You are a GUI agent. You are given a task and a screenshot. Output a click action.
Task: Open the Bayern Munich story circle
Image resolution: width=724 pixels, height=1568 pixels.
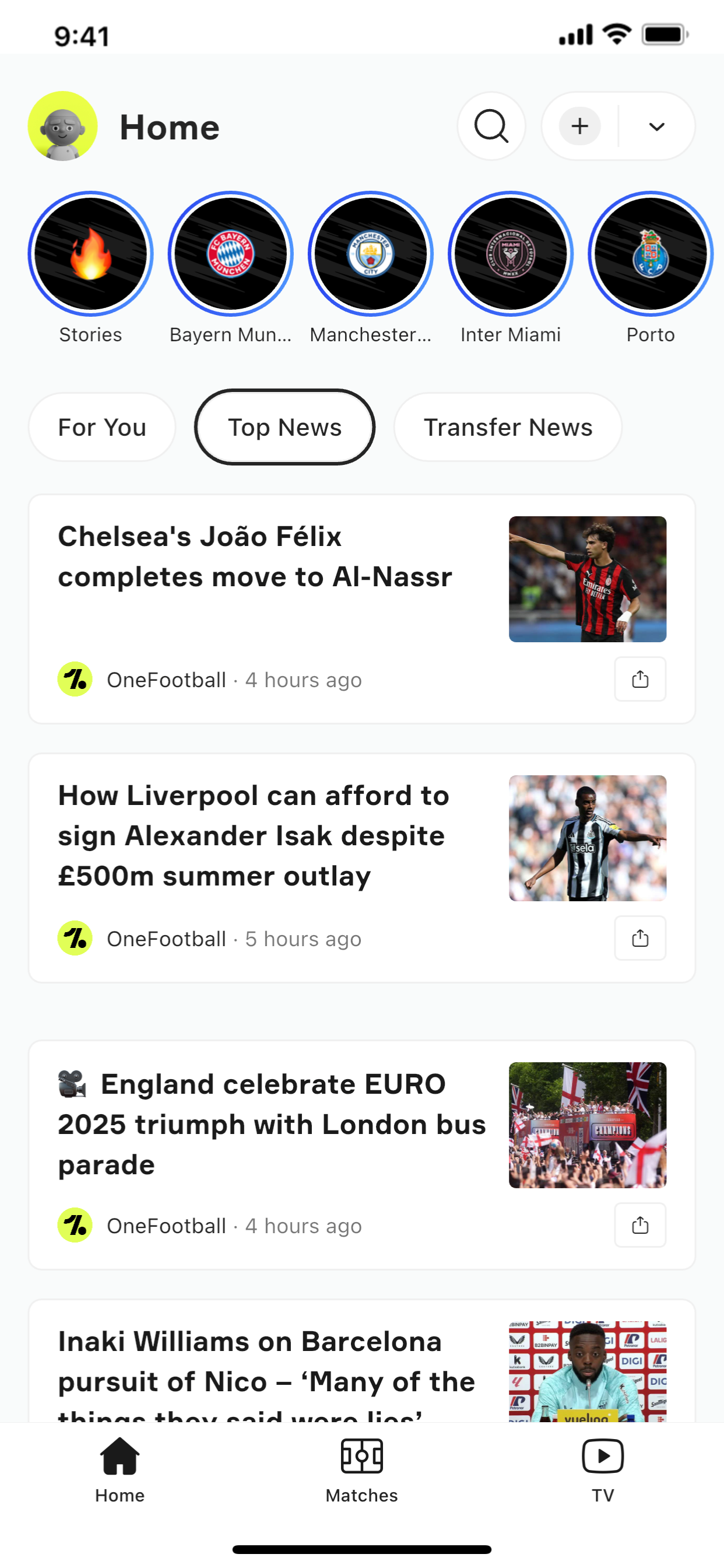230,255
